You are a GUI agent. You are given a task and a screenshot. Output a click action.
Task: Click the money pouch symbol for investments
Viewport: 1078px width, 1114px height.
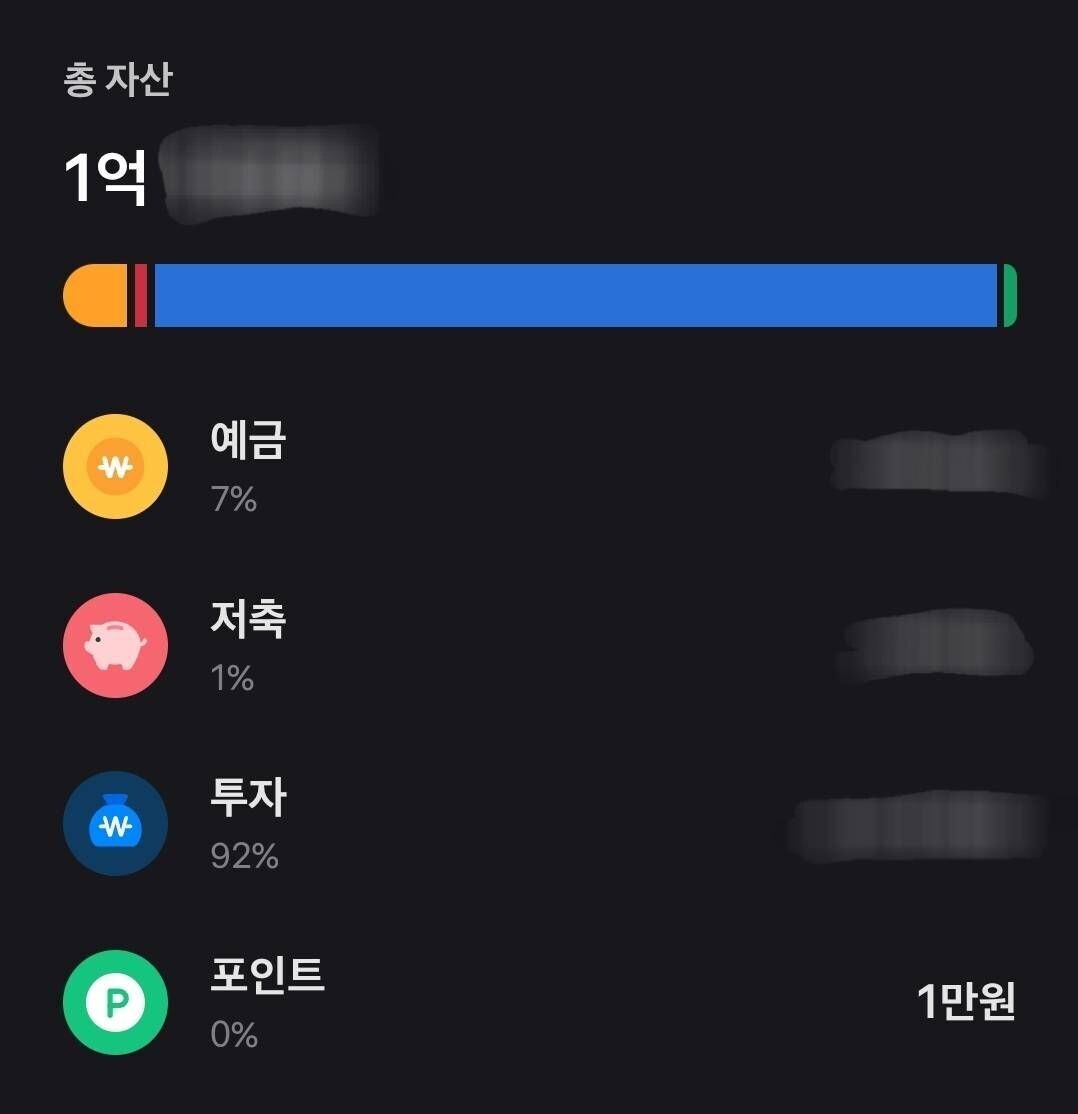114,823
